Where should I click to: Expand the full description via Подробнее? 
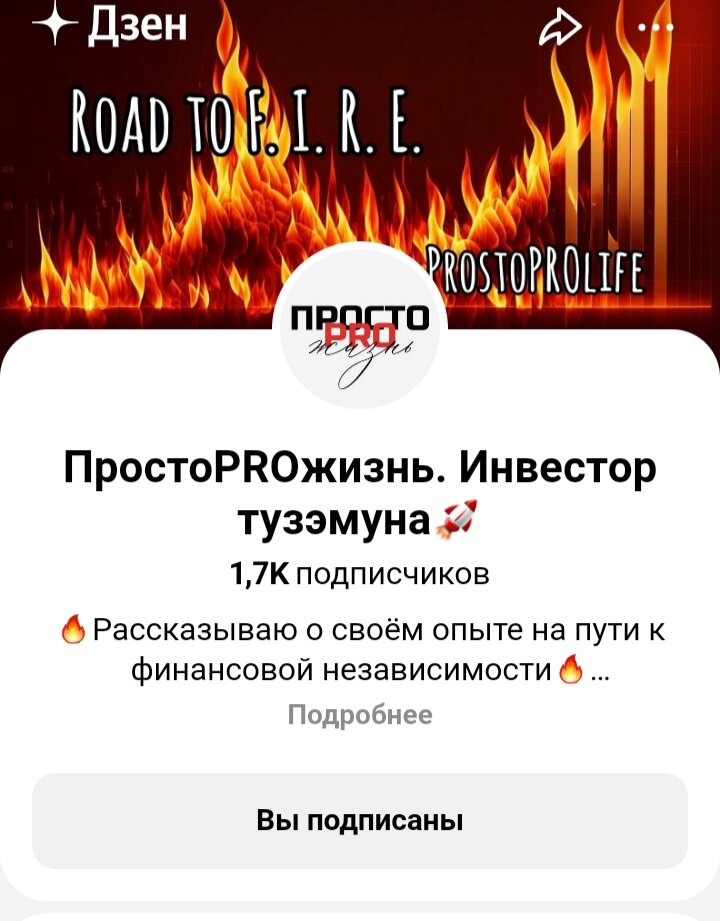coord(360,713)
